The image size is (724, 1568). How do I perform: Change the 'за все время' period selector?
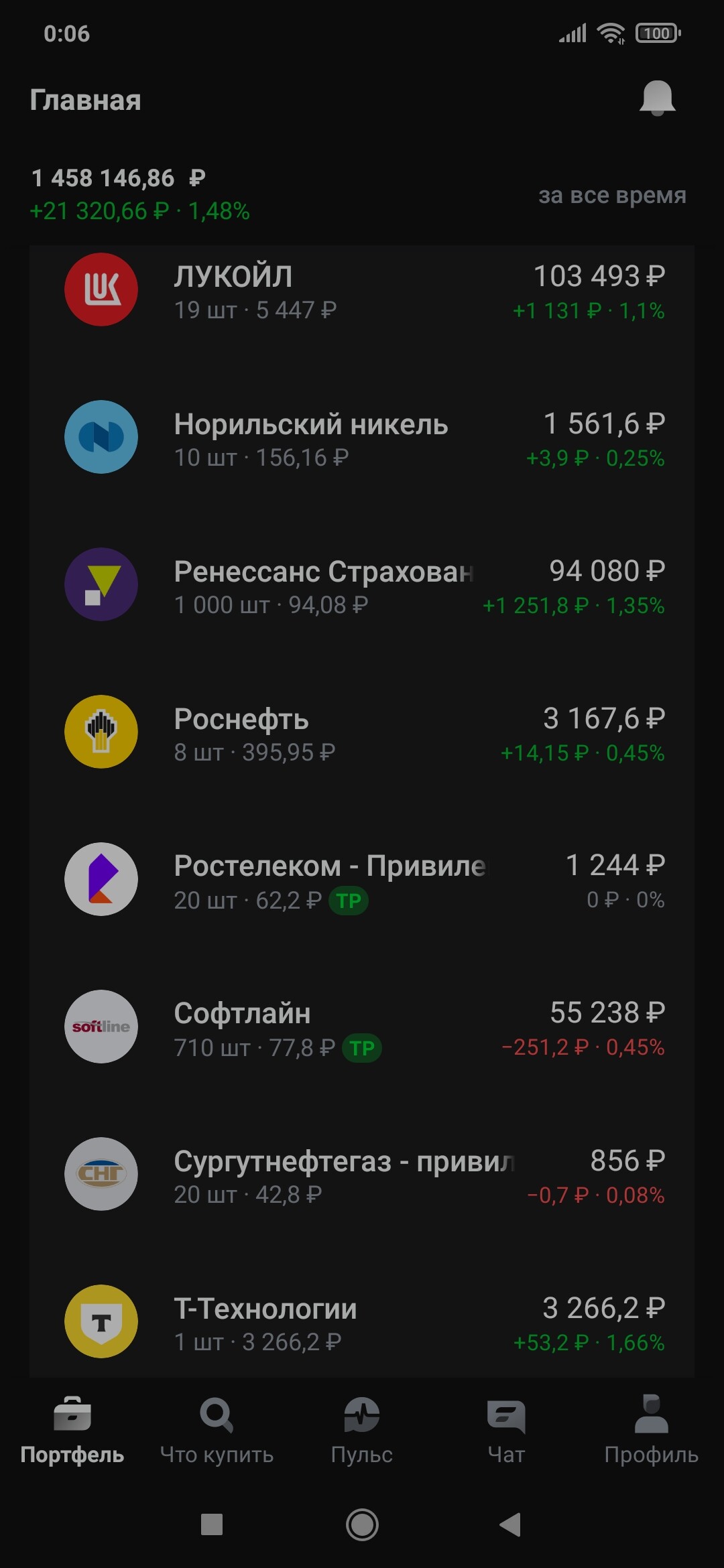click(612, 195)
